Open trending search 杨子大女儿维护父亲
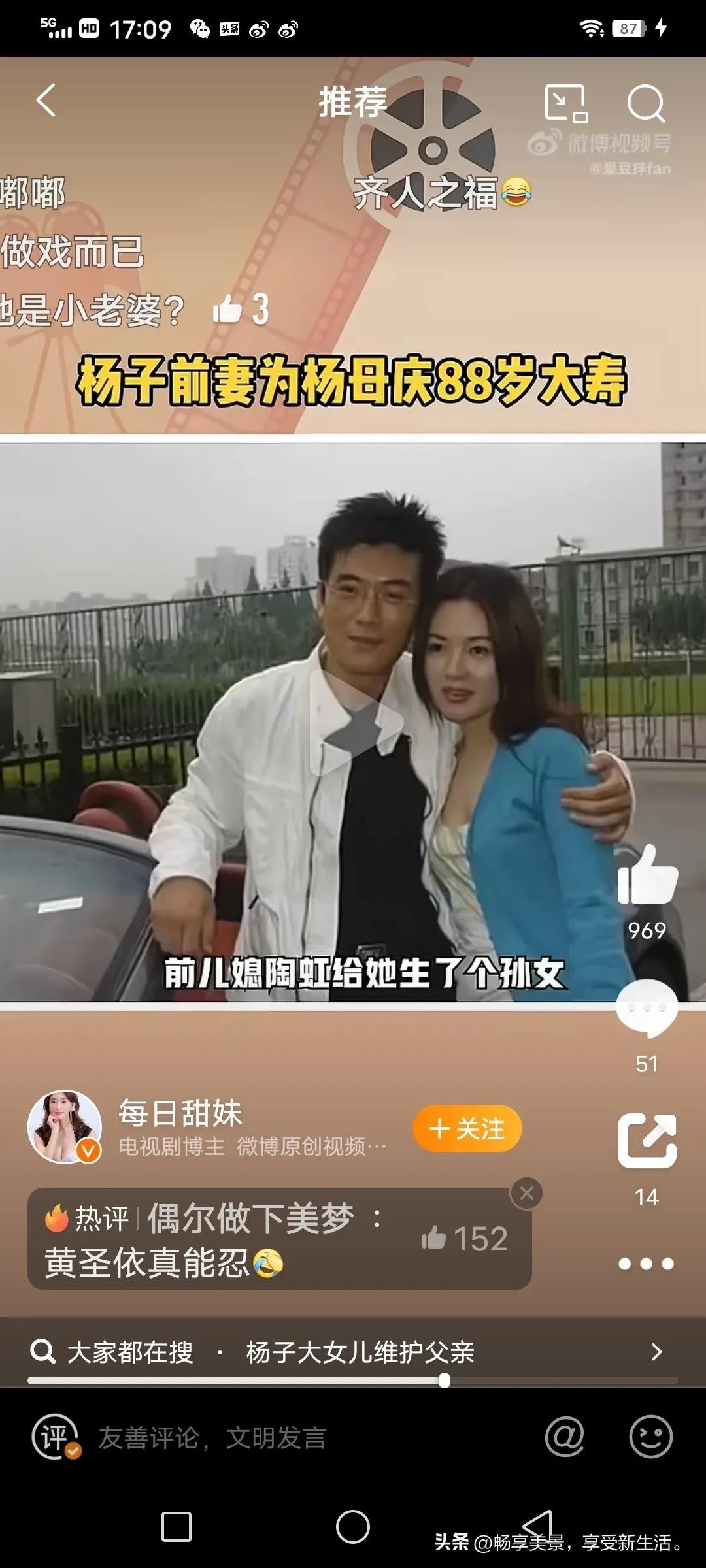 pos(360,1352)
